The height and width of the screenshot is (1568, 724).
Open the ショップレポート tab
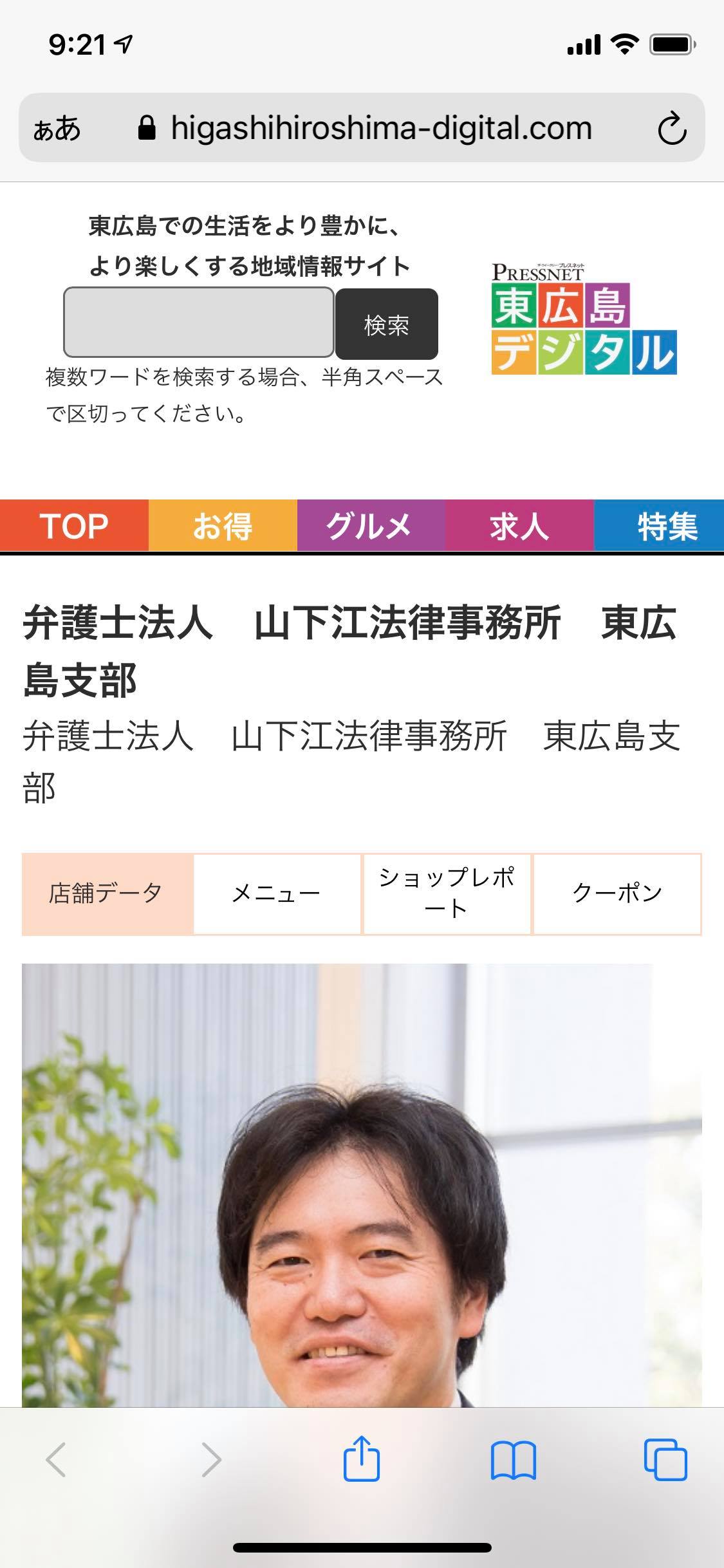click(x=447, y=893)
